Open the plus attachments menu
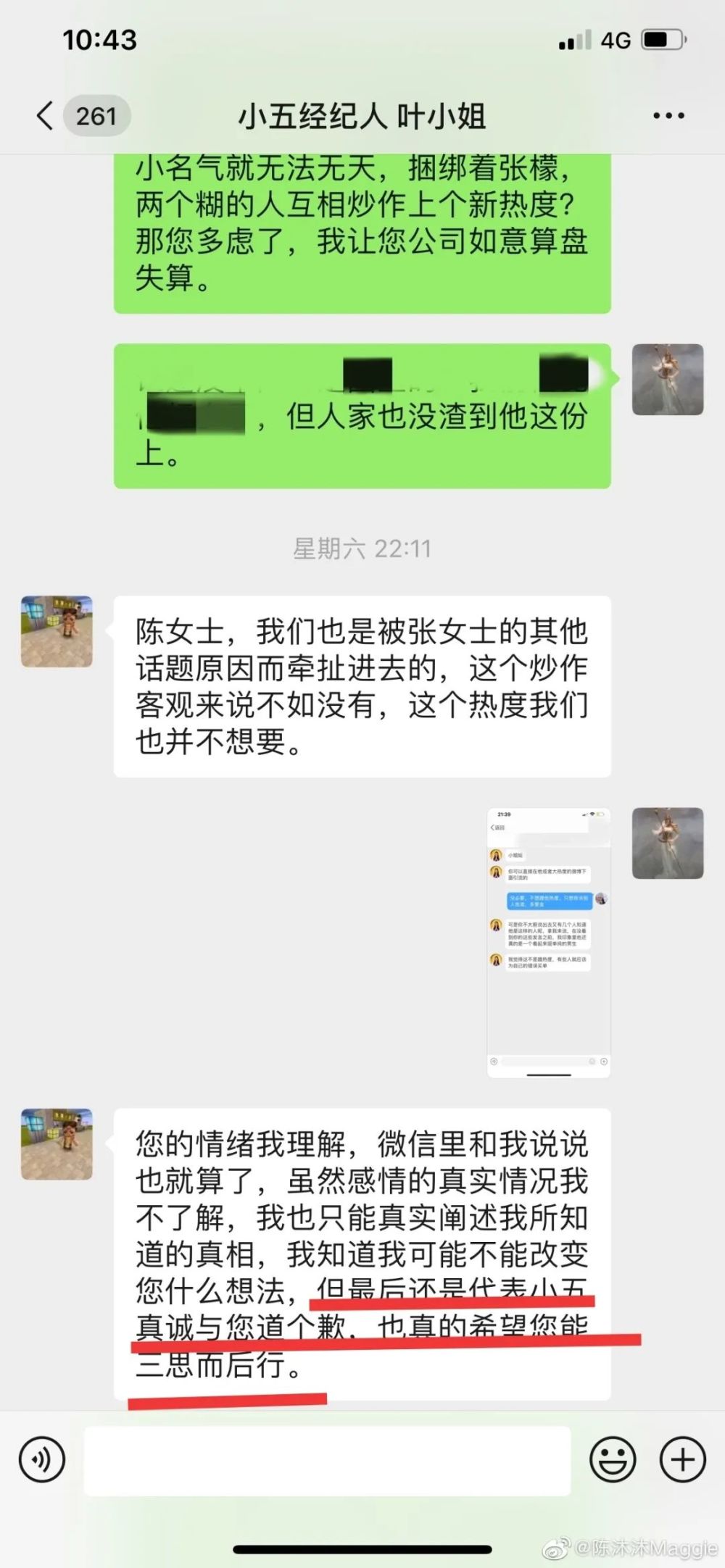 682,1459
